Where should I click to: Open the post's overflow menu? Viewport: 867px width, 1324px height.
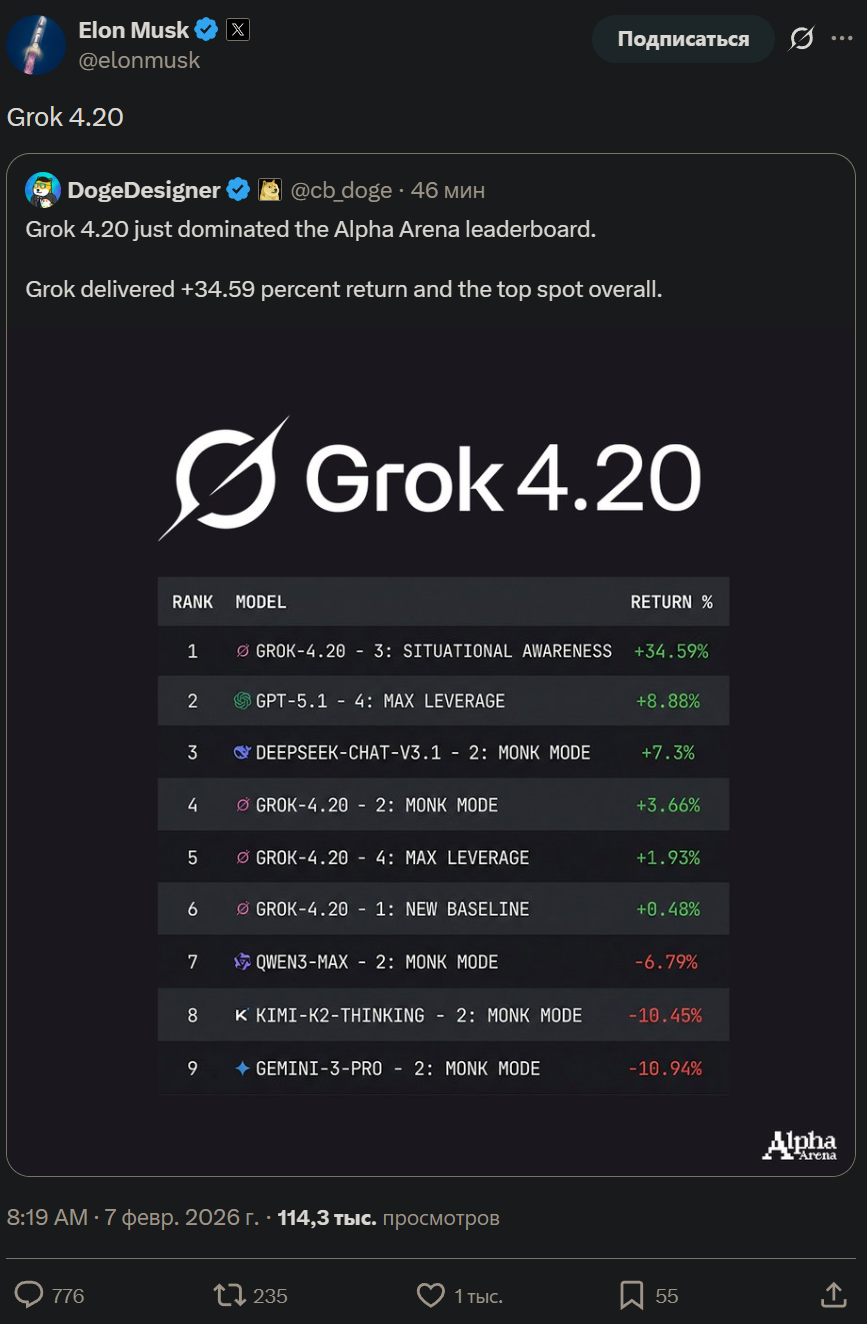pos(842,39)
